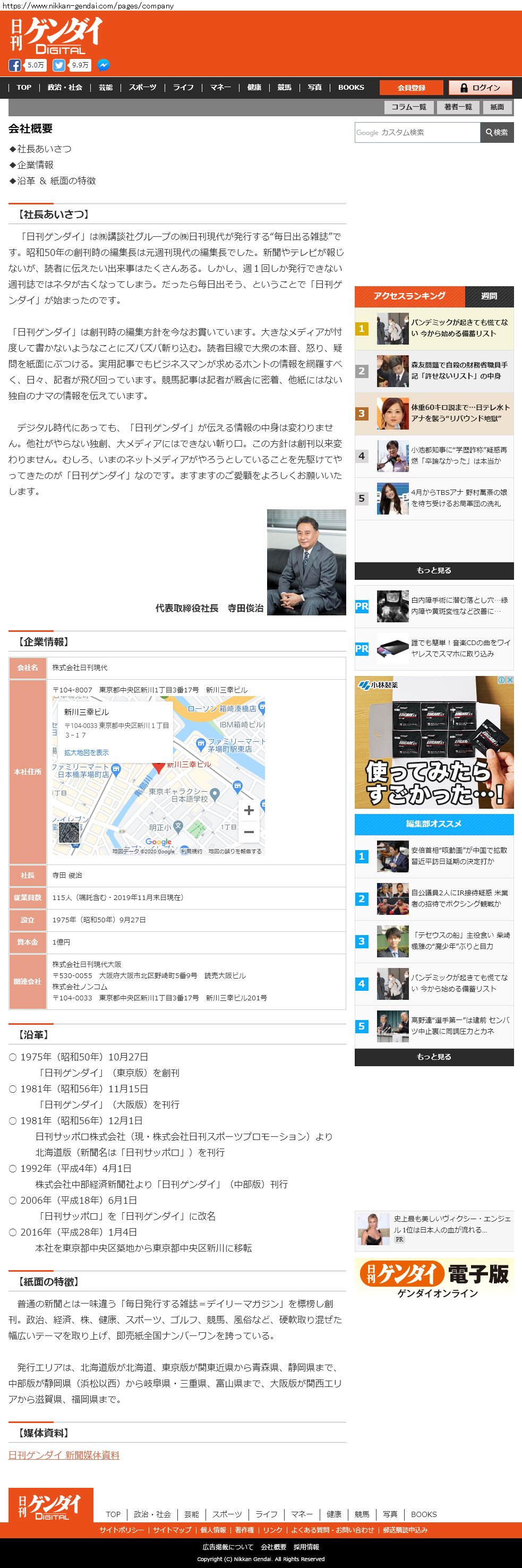Switch to the スポーツ section in the top navigation
Image resolution: width=522 pixels, height=1568 pixels.
pyautogui.click(x=142, y=87)
